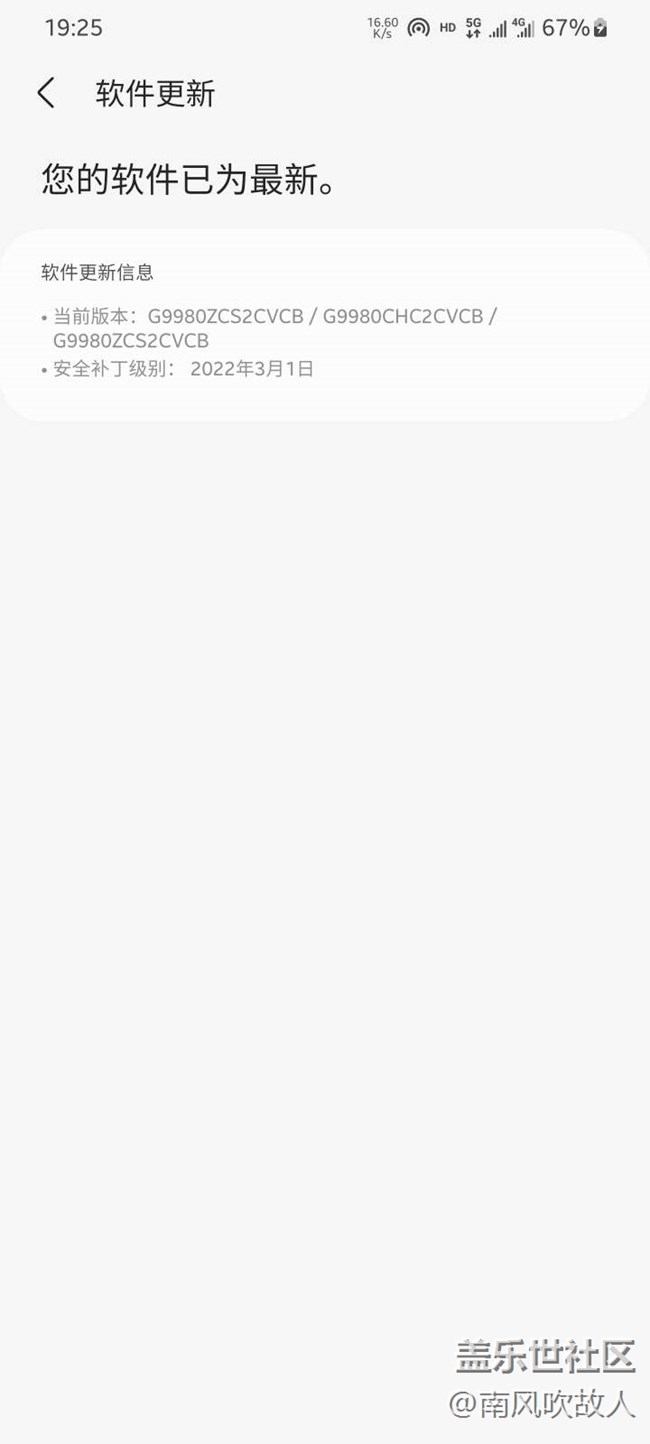
Task: Go back from the 软件更新 page
Action: [46, 93]
